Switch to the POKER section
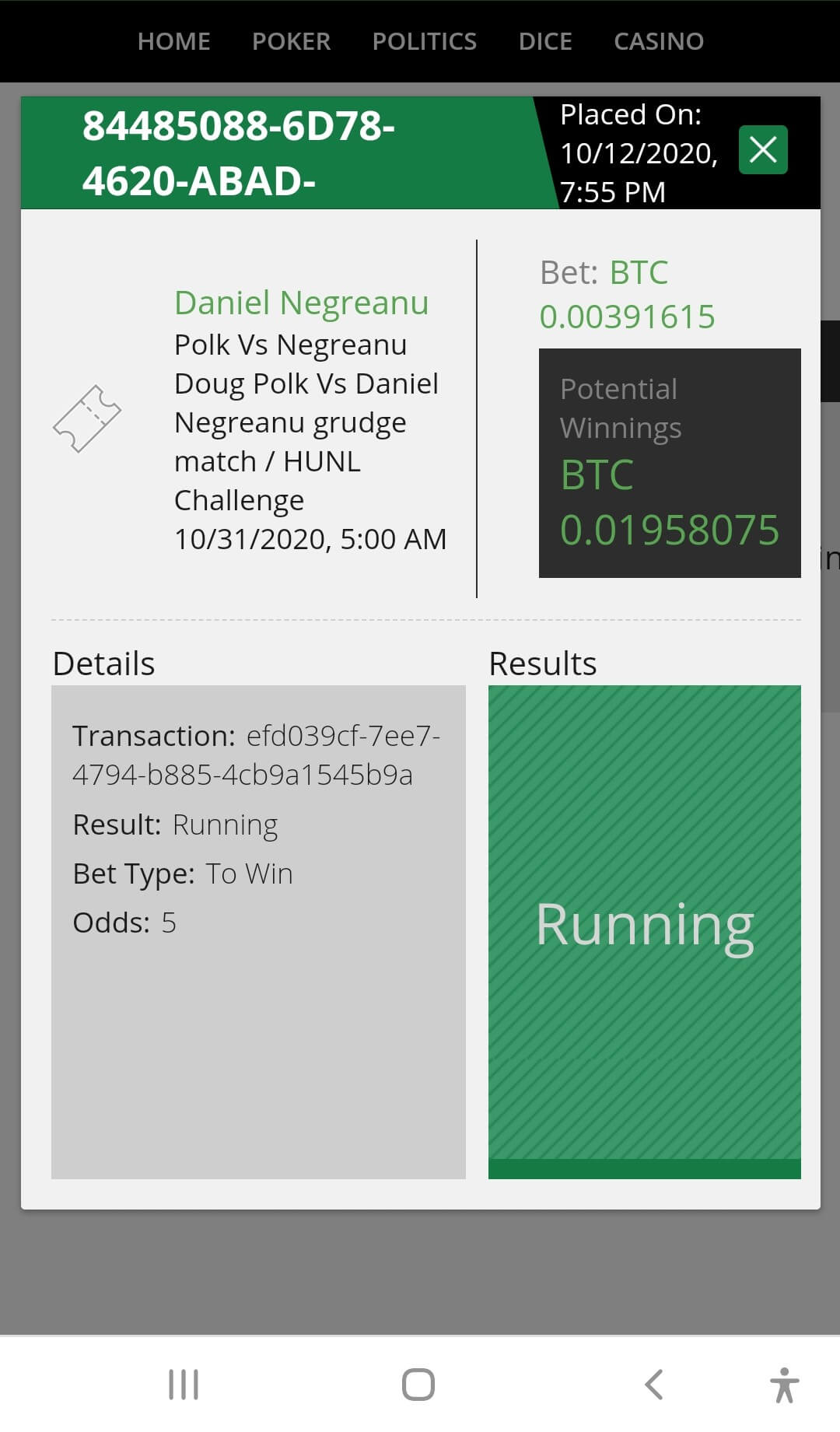 [292, 41]
